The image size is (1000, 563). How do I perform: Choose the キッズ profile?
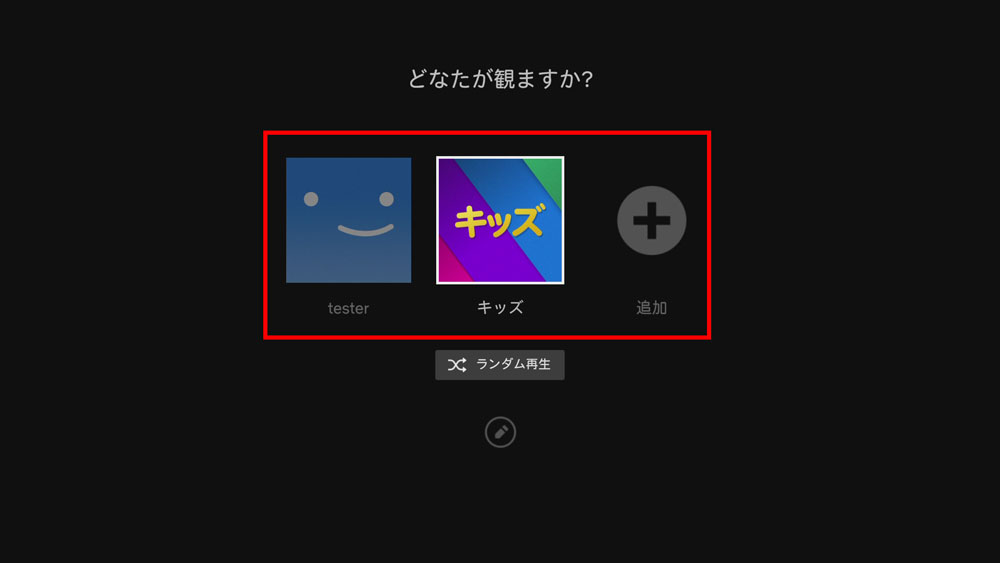pos(500,220)
